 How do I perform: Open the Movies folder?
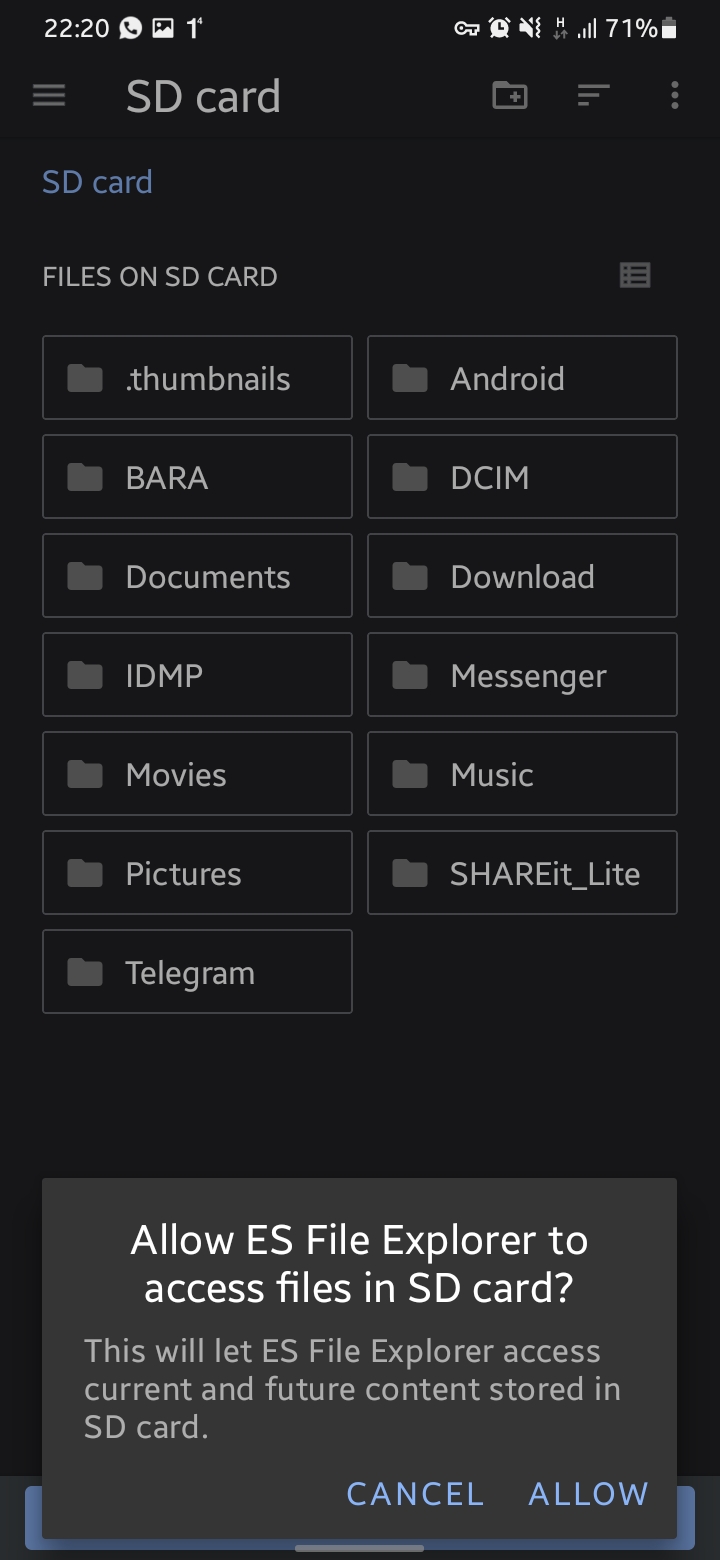[197, 774]
